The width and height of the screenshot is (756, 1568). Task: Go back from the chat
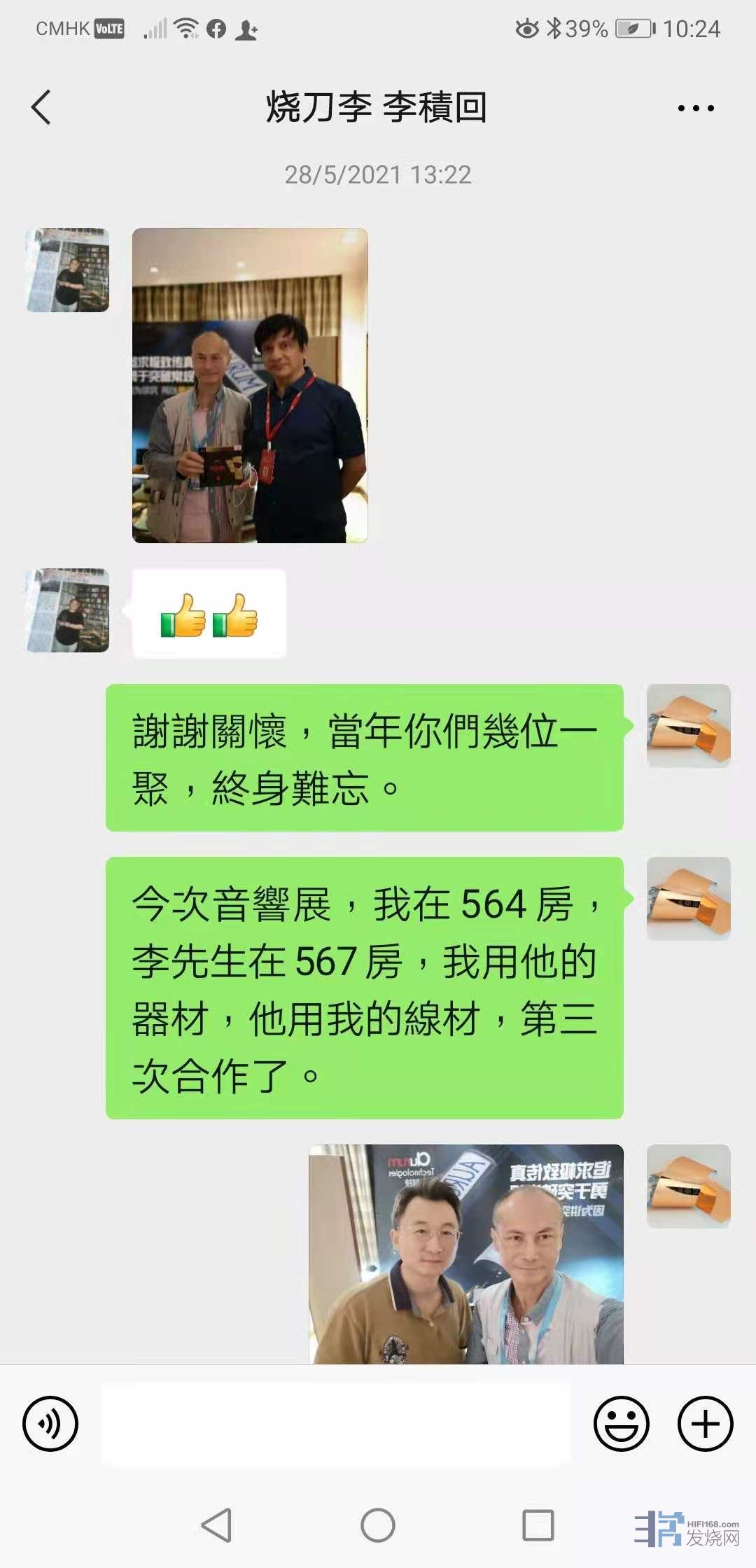[42, 108]
